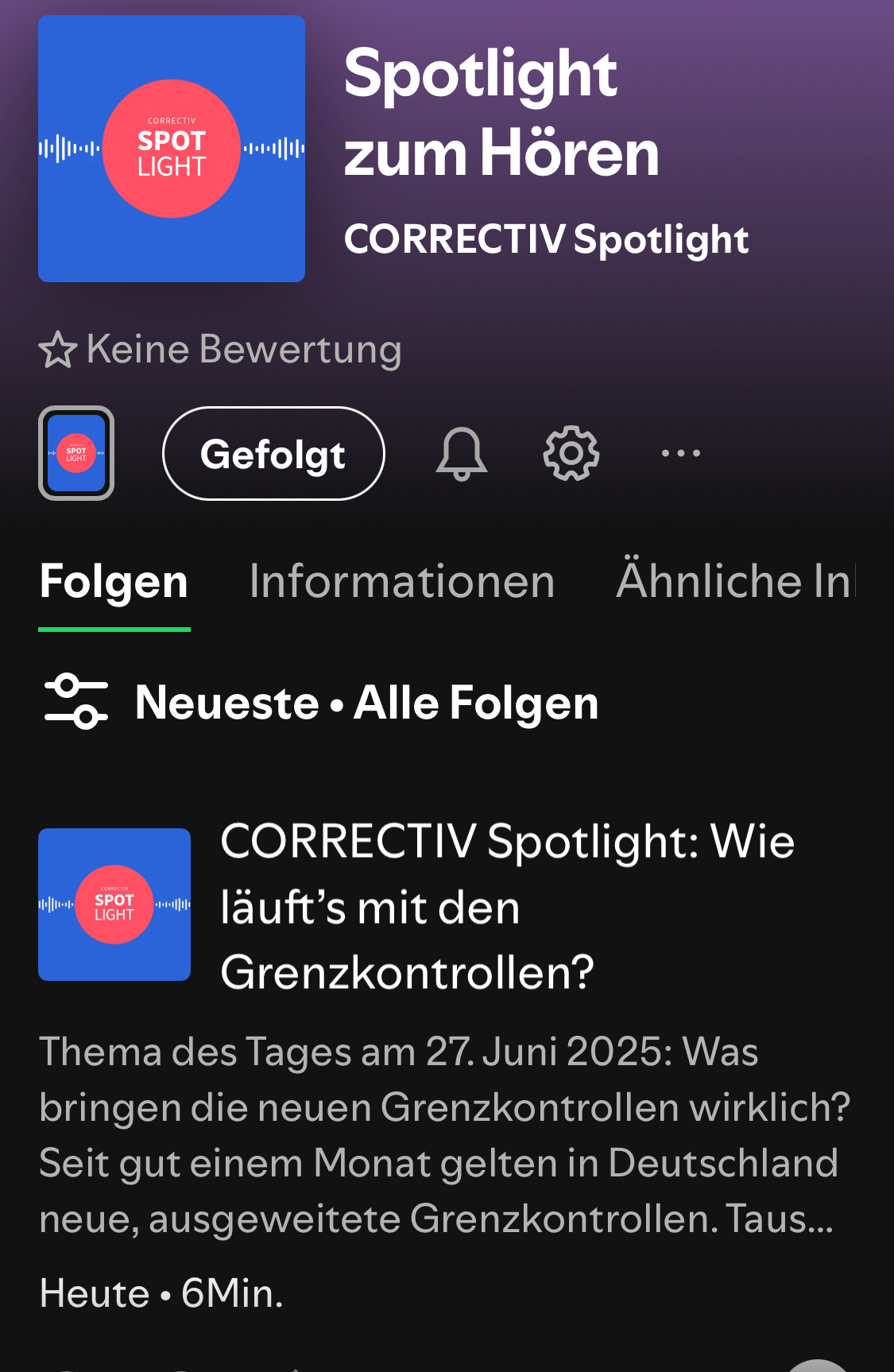The height and width of the screenshot is (1372, 894).
Task: Open episode about Grenzkontrollen
Action: click(x=507, y=906)
